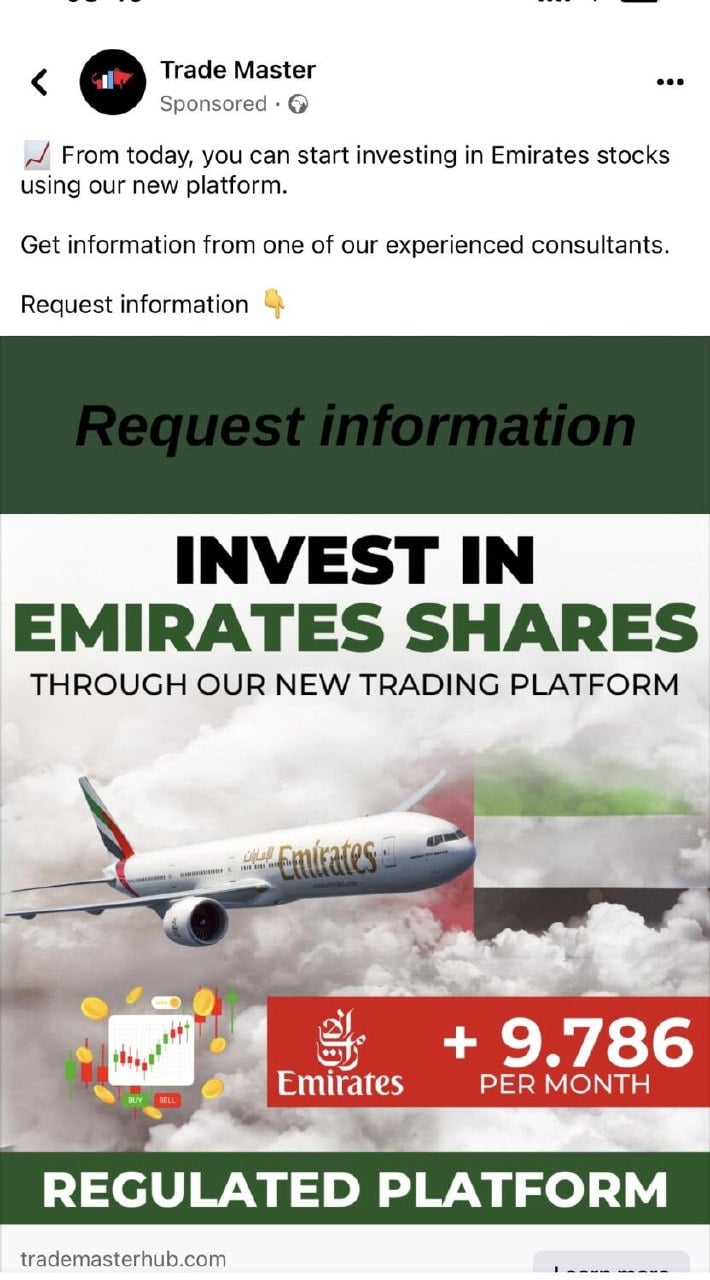
Task: Open the post overflow menu
Action: tap(669, 82)
